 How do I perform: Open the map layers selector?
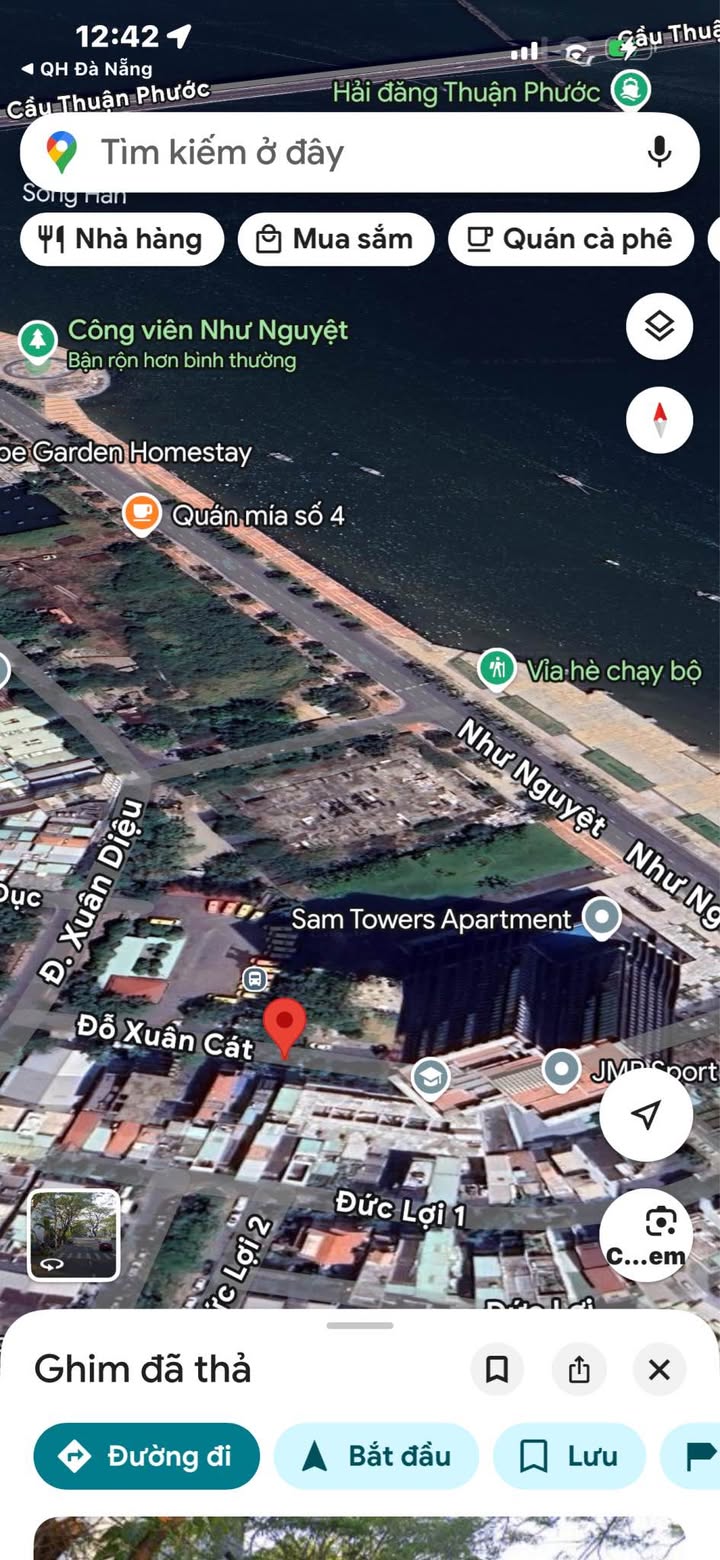pos(659,326)
